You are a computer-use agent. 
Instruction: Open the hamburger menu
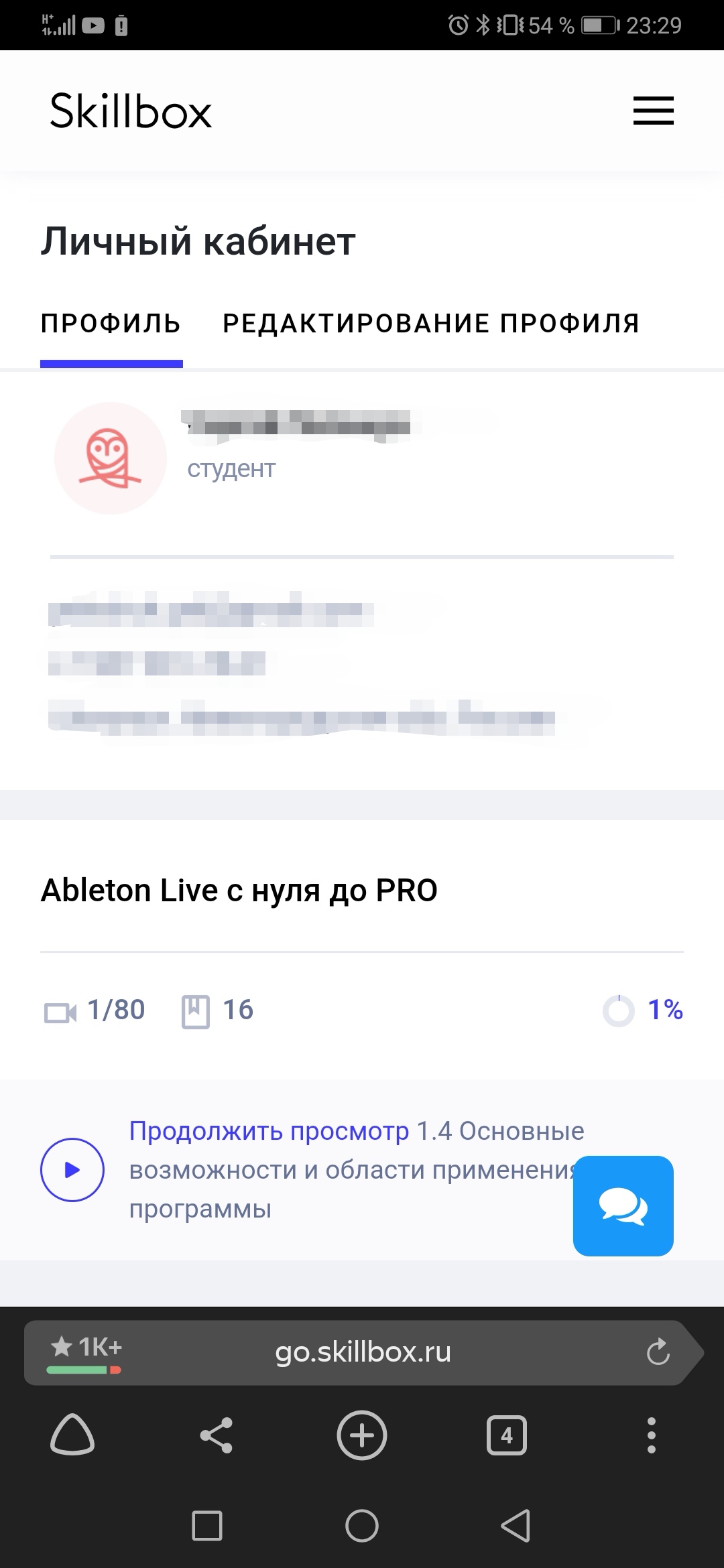point(653,111)
